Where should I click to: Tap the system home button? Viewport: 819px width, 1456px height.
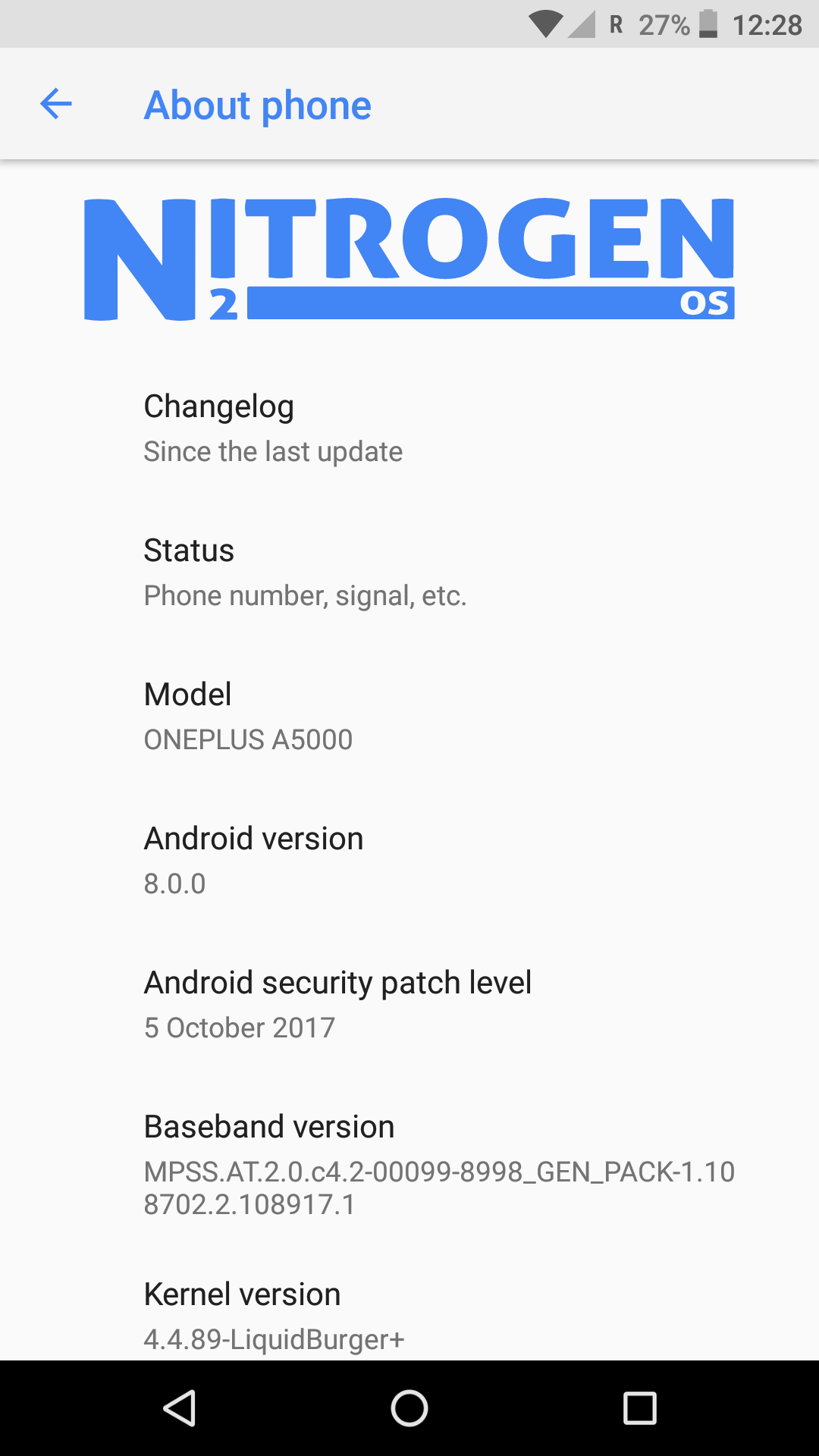(x=409, y=1409)
